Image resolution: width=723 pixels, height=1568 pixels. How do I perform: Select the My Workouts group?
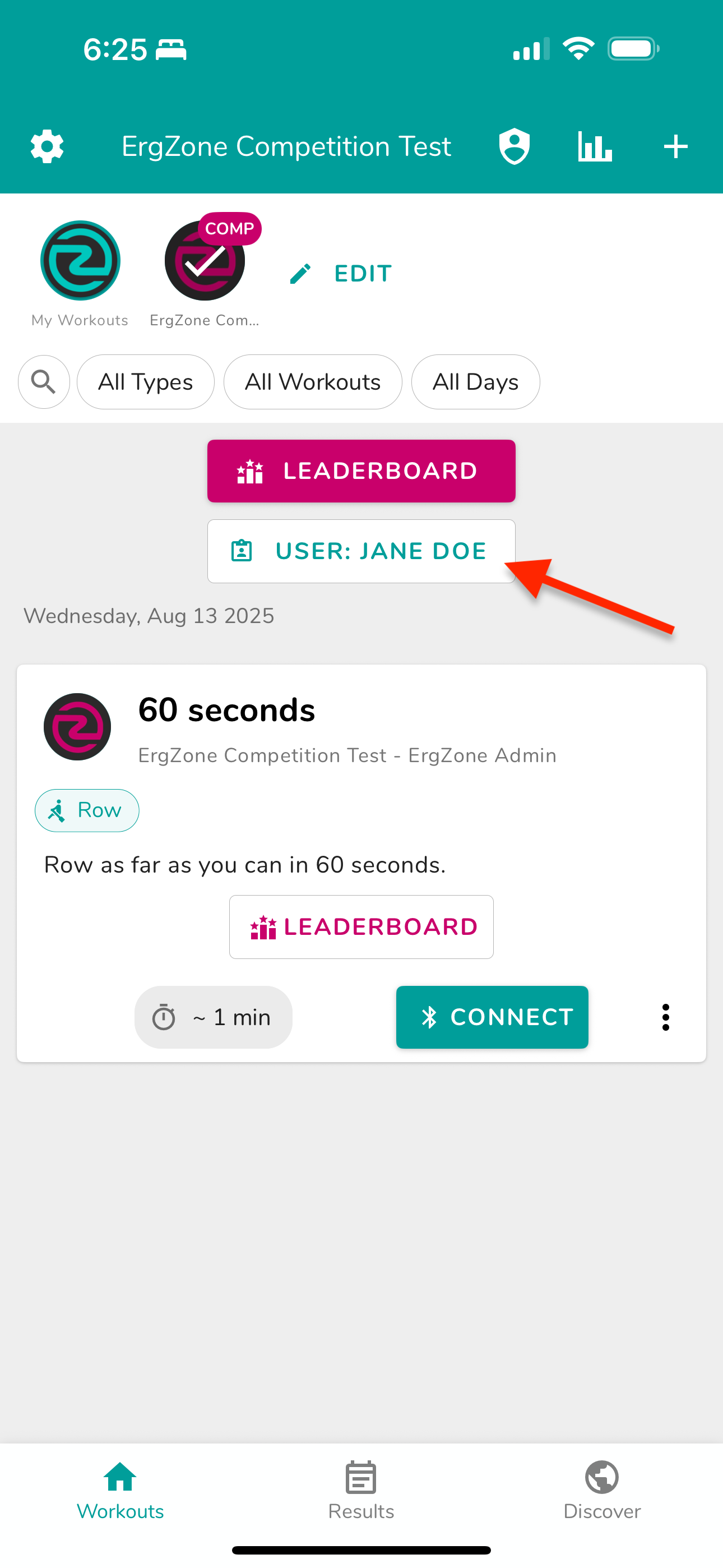point(80,274)
